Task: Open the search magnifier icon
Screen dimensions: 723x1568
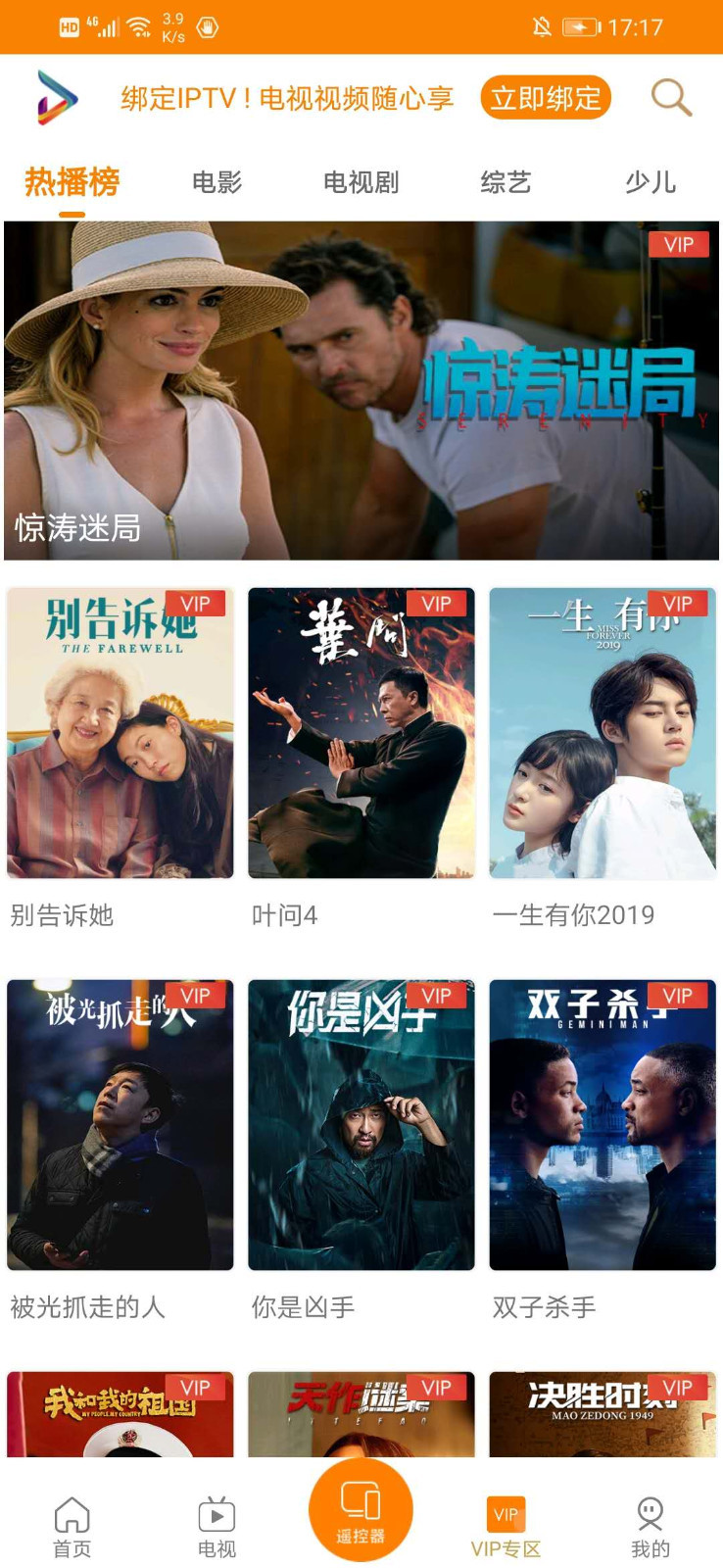Action: [x=671, y=98]
